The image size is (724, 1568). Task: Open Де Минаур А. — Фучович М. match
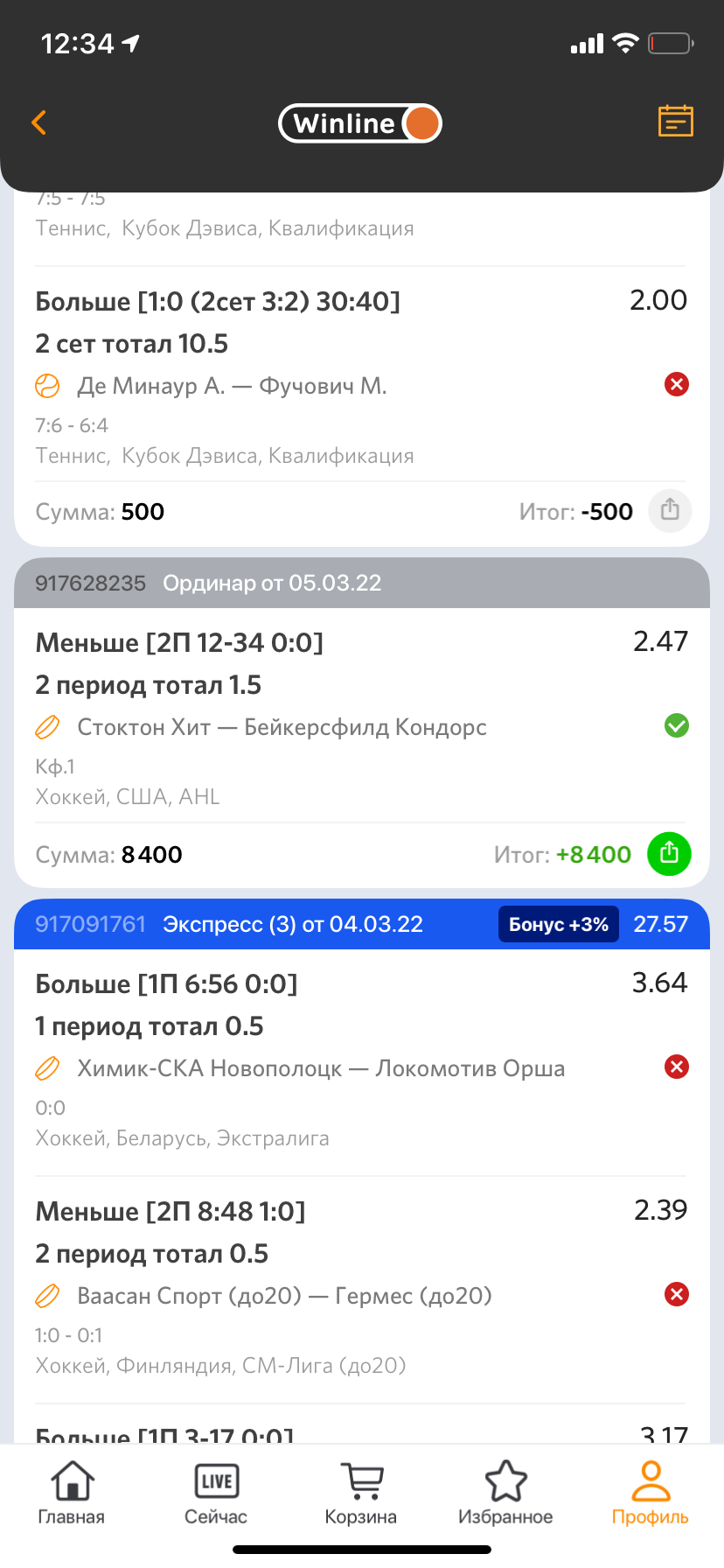coord(232,386)
